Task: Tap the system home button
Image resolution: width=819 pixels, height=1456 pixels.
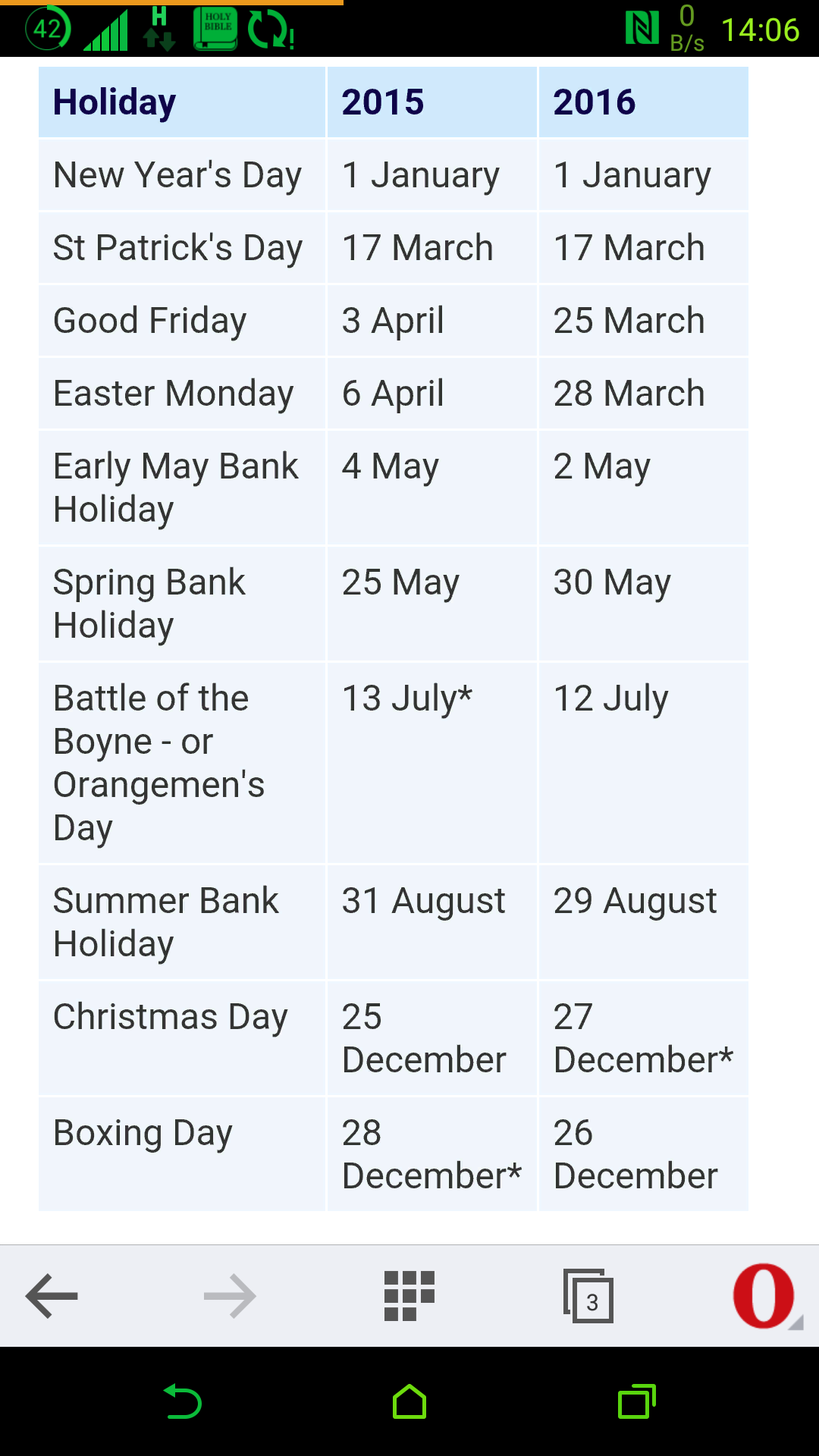Action: pyautogui.click(x=409, y=1402)
